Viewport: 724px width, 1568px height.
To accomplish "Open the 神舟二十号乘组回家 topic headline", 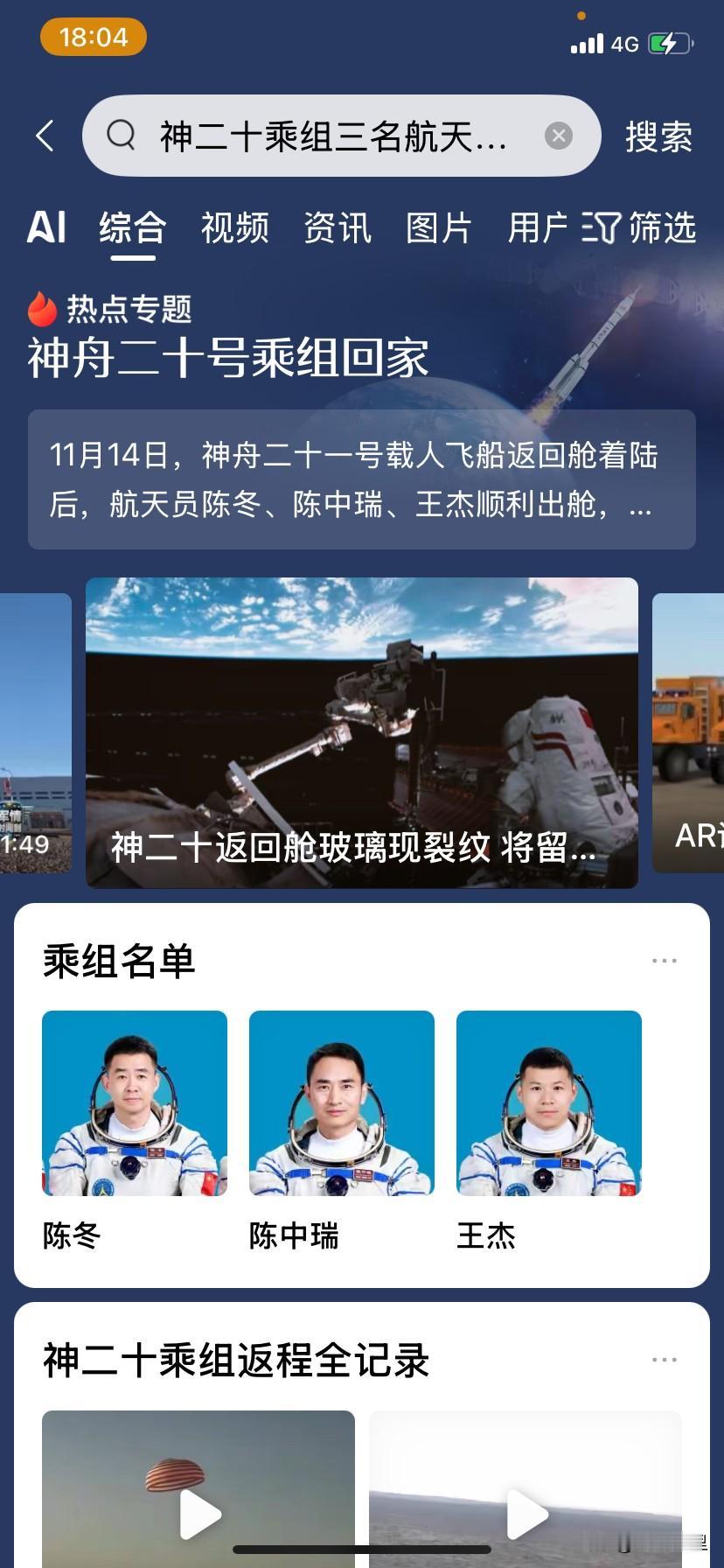I will click(x=227, y=356).
